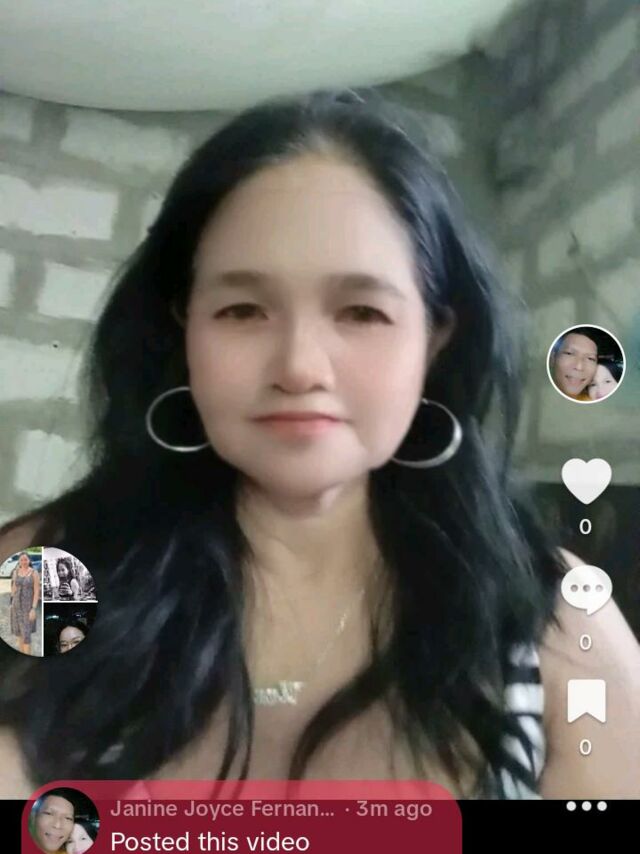Bookmark this video

[586, 700]
